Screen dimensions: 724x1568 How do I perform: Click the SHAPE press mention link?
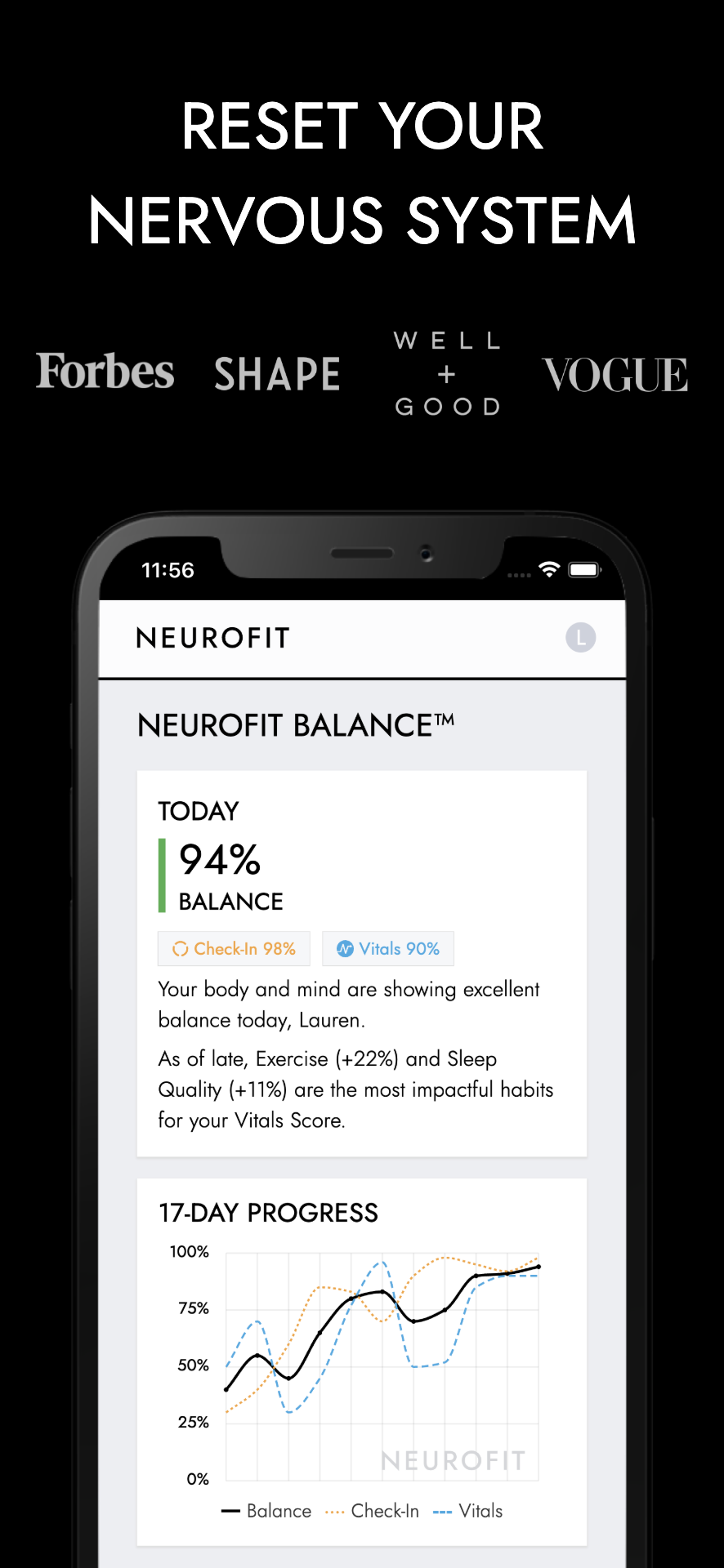coord(277,373)
